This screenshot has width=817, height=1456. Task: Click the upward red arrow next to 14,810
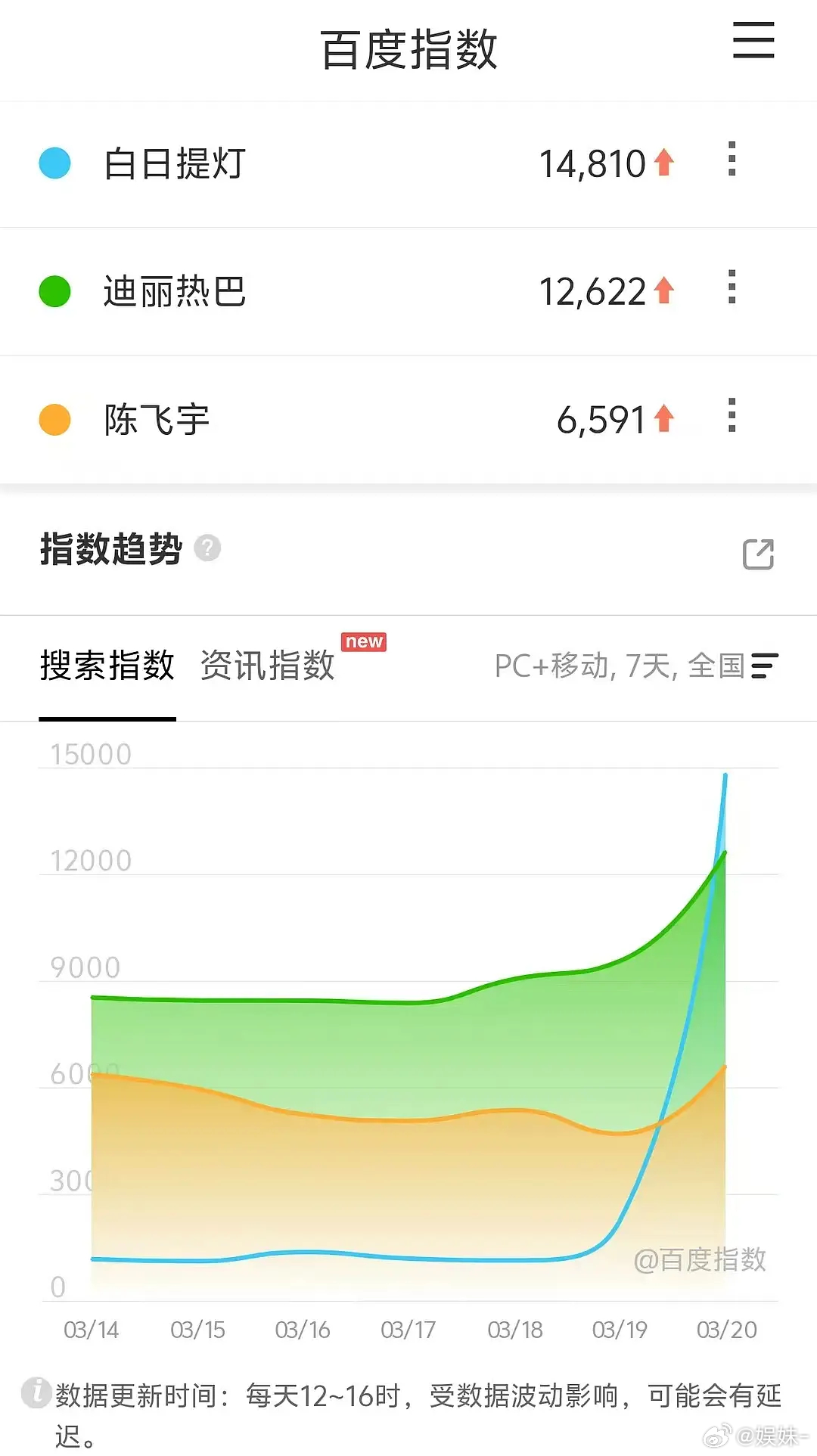click(x=663, y=163)
